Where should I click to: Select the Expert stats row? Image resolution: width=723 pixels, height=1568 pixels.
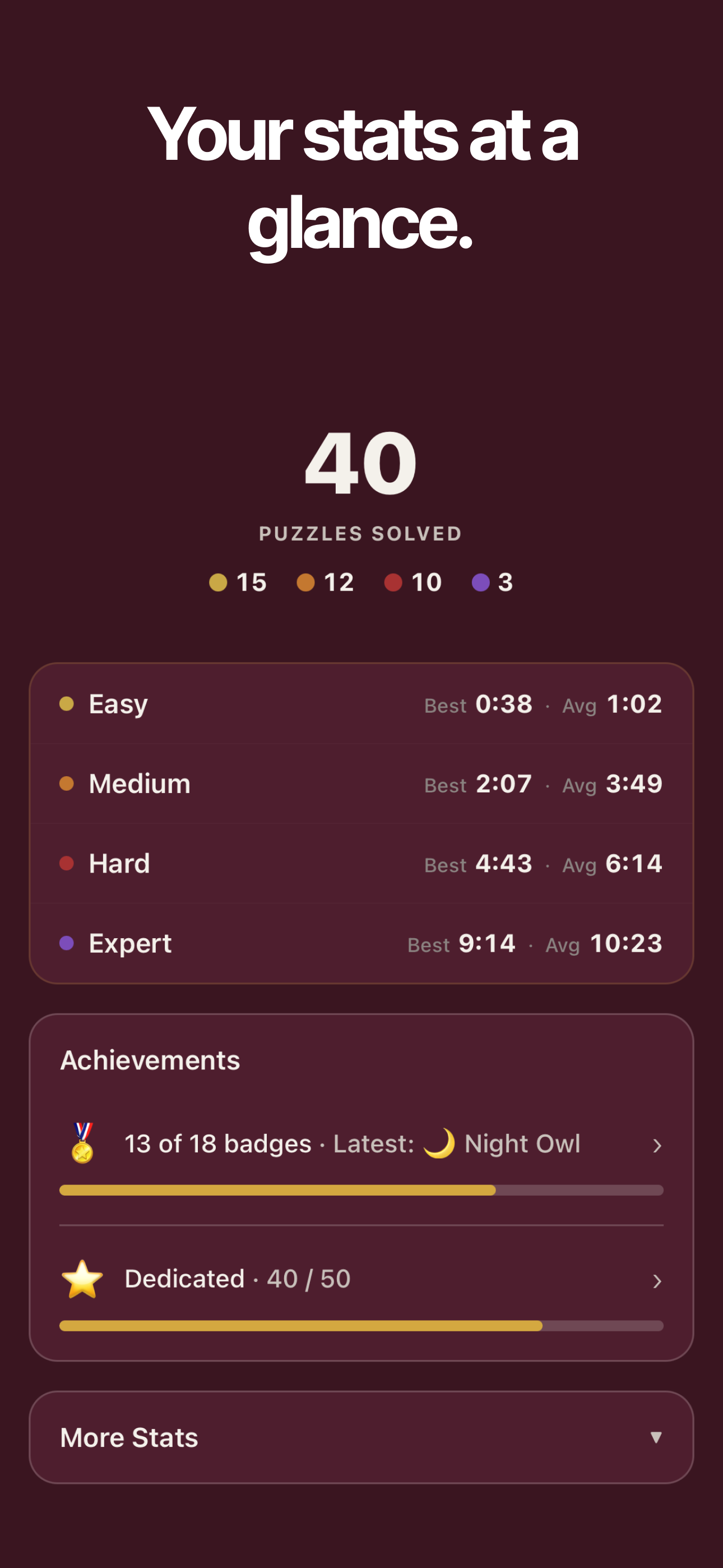click(361, 943)
